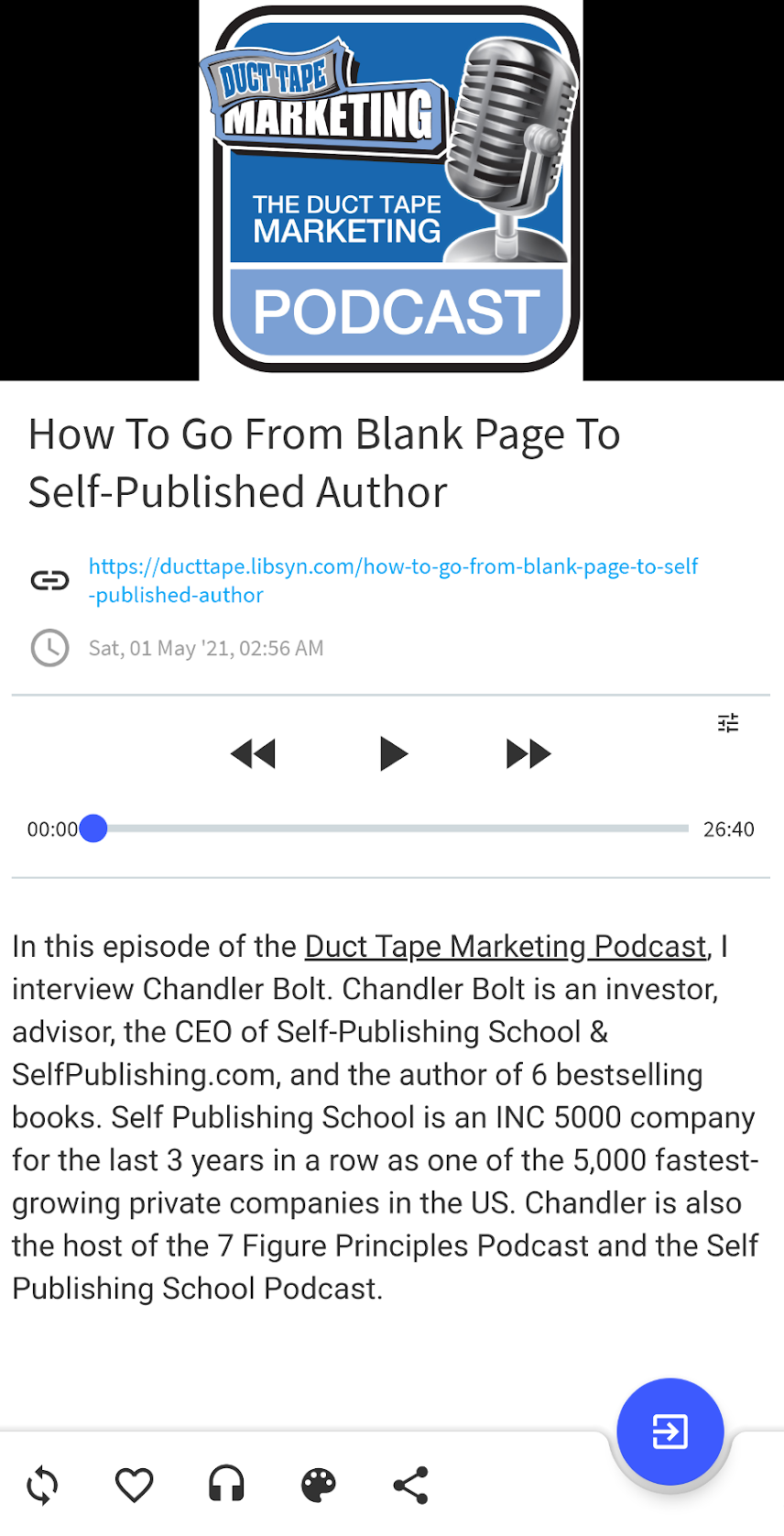
Task: Tap the headphones icon
Action: [226, 1485]
